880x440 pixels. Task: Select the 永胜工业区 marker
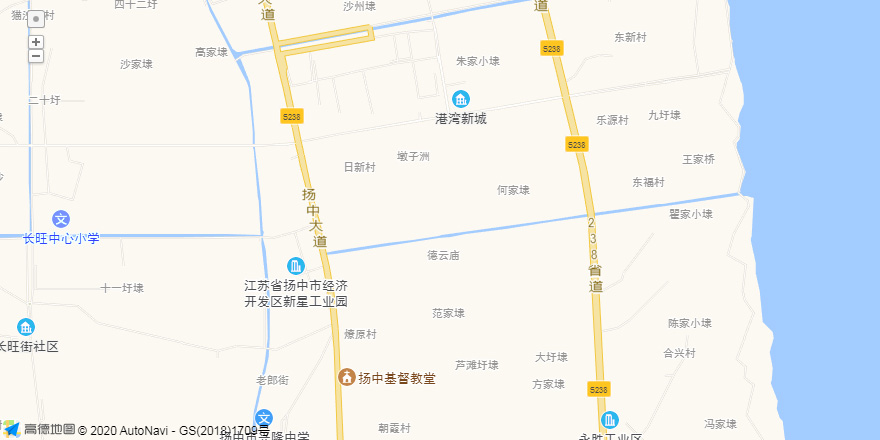(610, 420)
